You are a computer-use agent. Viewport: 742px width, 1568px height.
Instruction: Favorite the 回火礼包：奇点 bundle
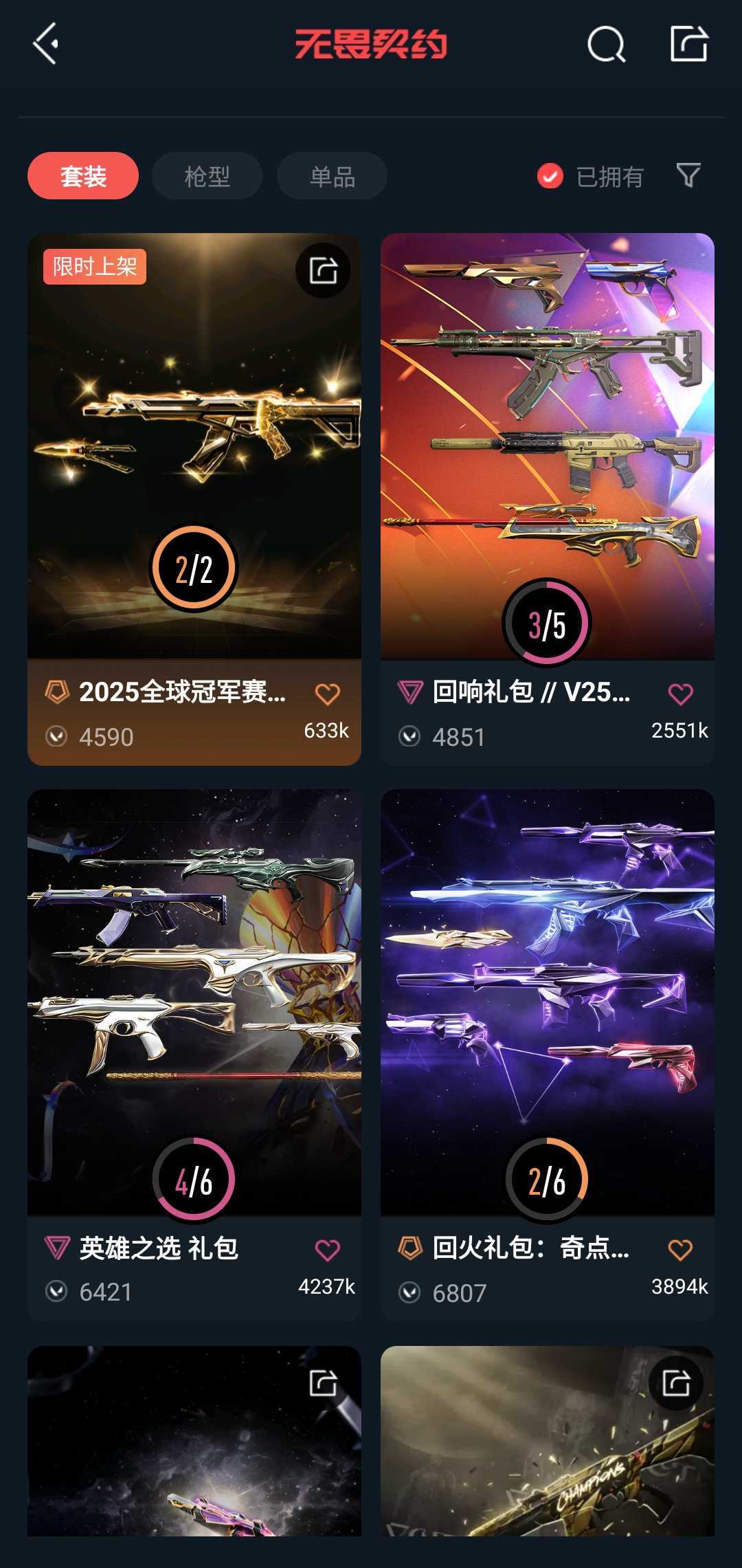point(680,1250)
